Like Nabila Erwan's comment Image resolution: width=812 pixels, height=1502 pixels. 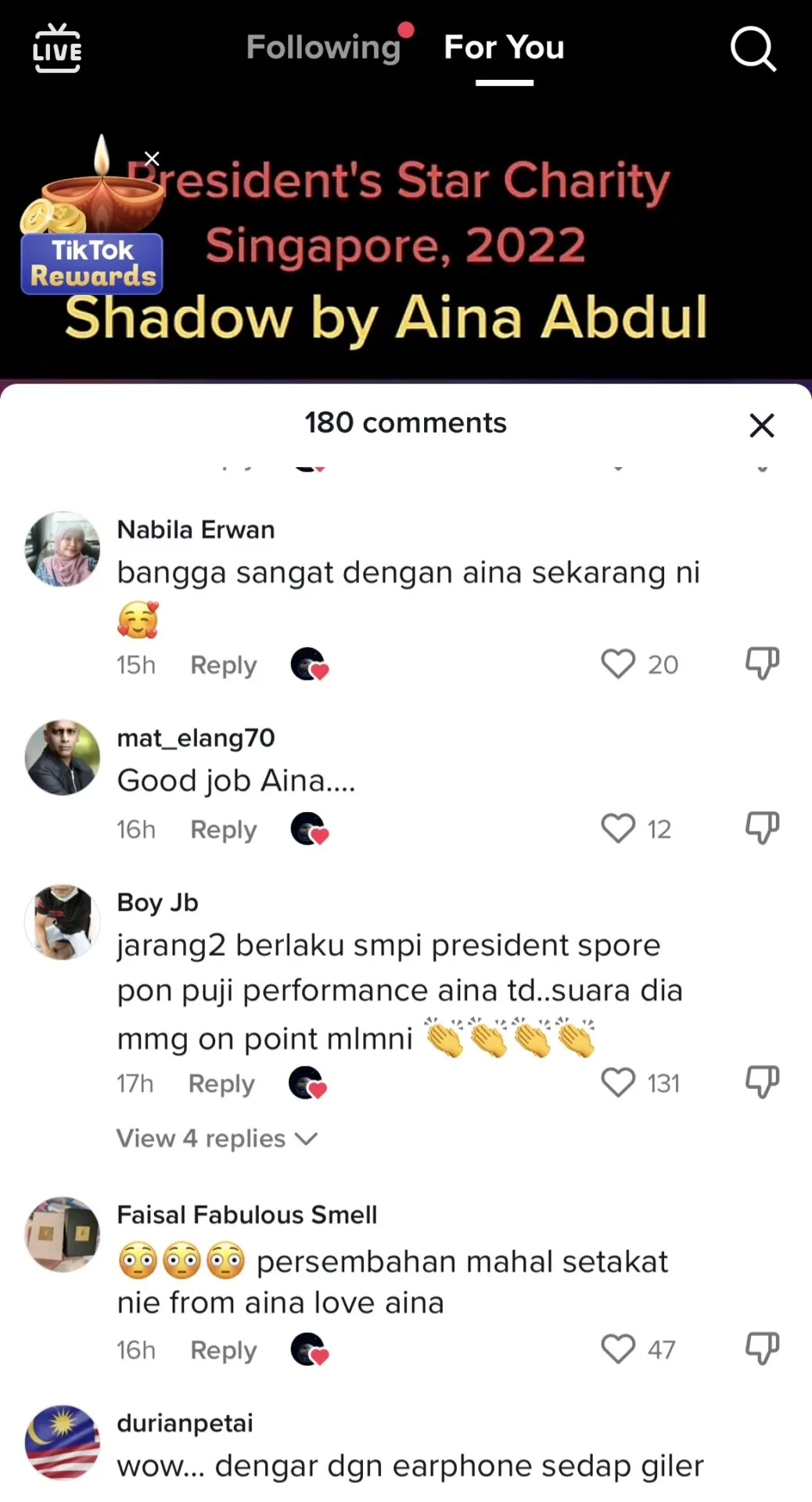(618, 664)
